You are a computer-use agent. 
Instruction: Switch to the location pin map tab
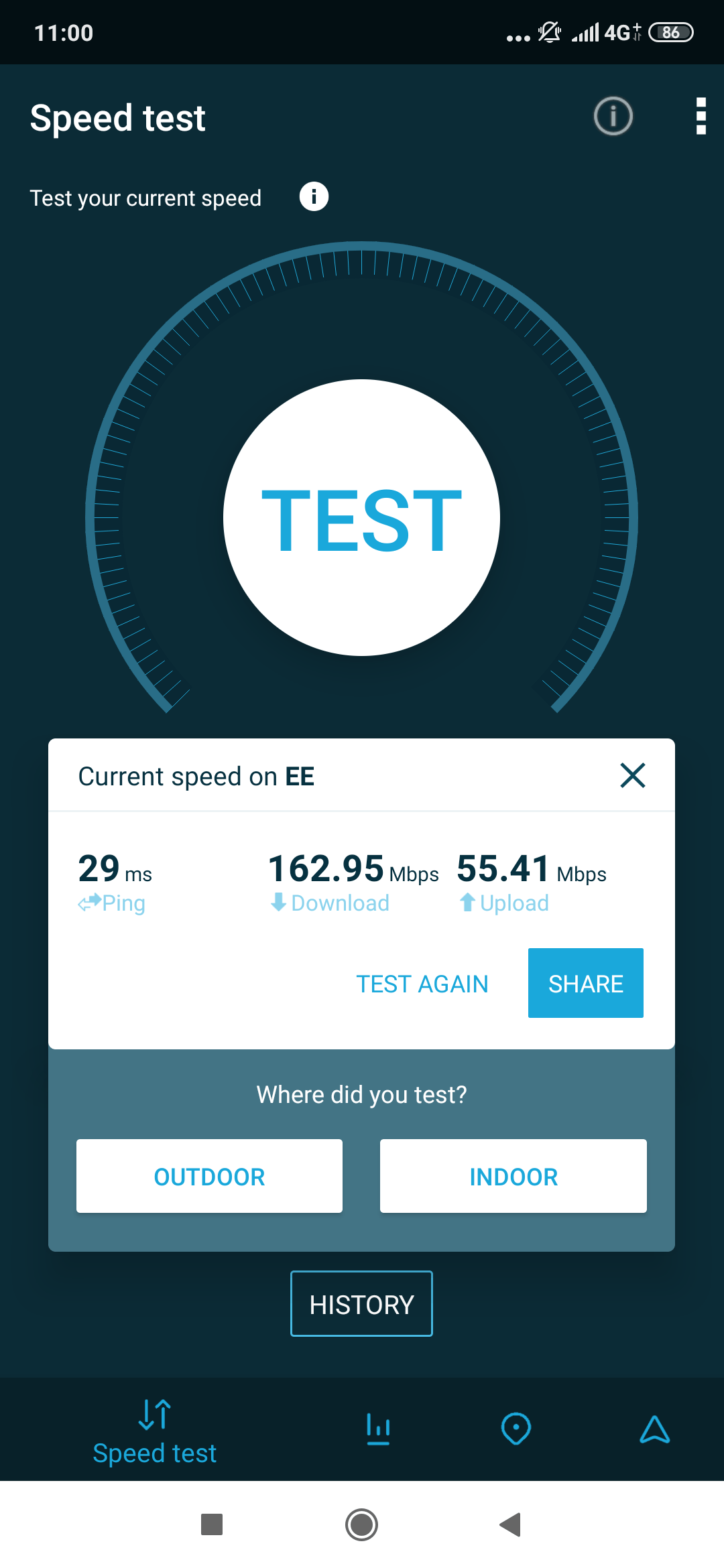pos(516,1429)
